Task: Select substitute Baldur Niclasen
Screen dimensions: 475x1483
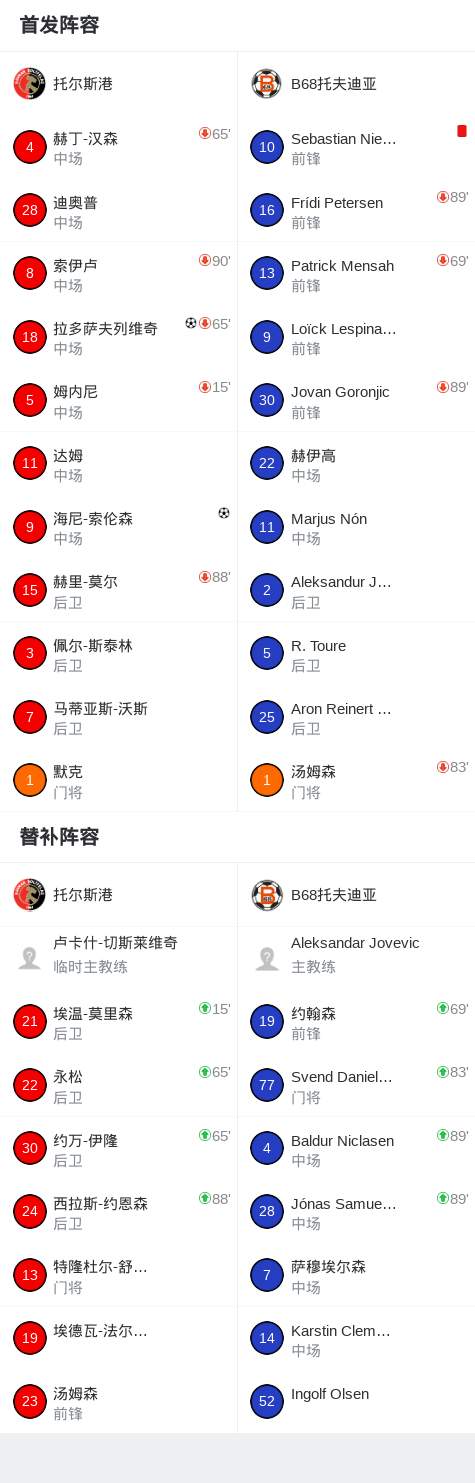Action: click(356, 1149)
